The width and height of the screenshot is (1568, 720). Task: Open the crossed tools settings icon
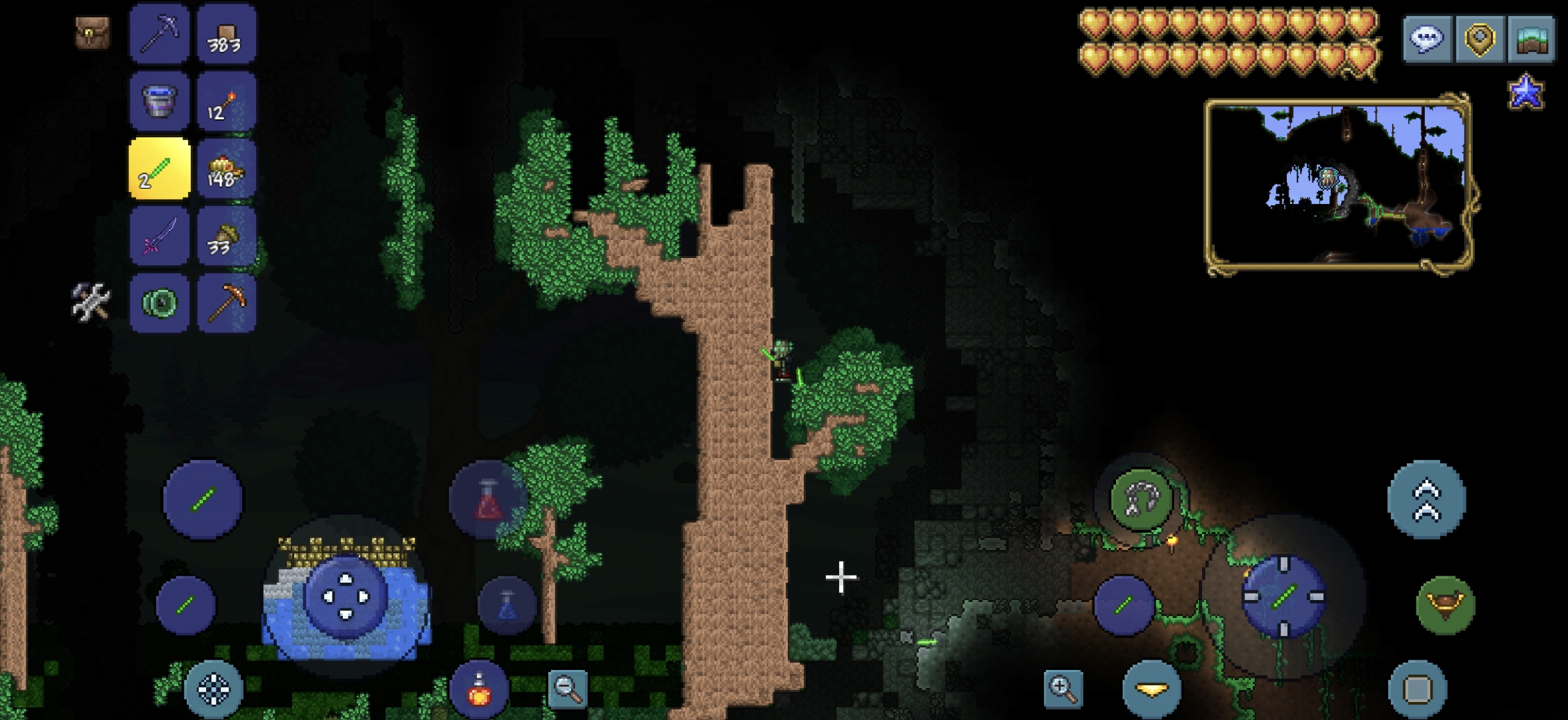click(91, 302)
